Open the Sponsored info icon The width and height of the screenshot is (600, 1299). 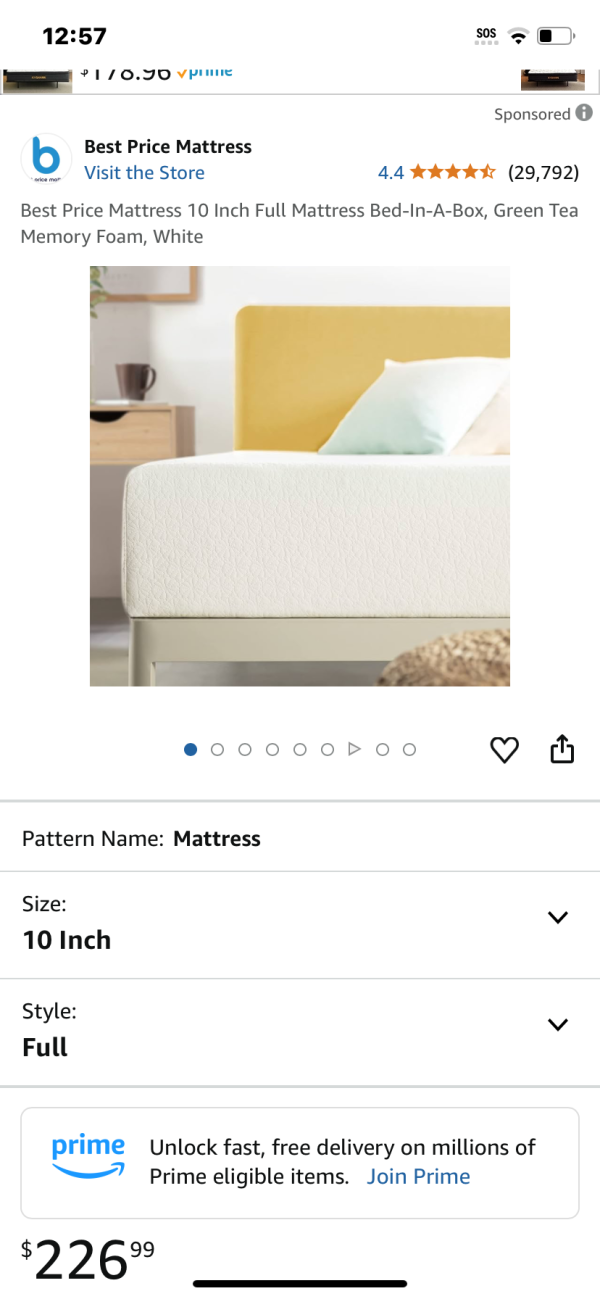point(584,114)
